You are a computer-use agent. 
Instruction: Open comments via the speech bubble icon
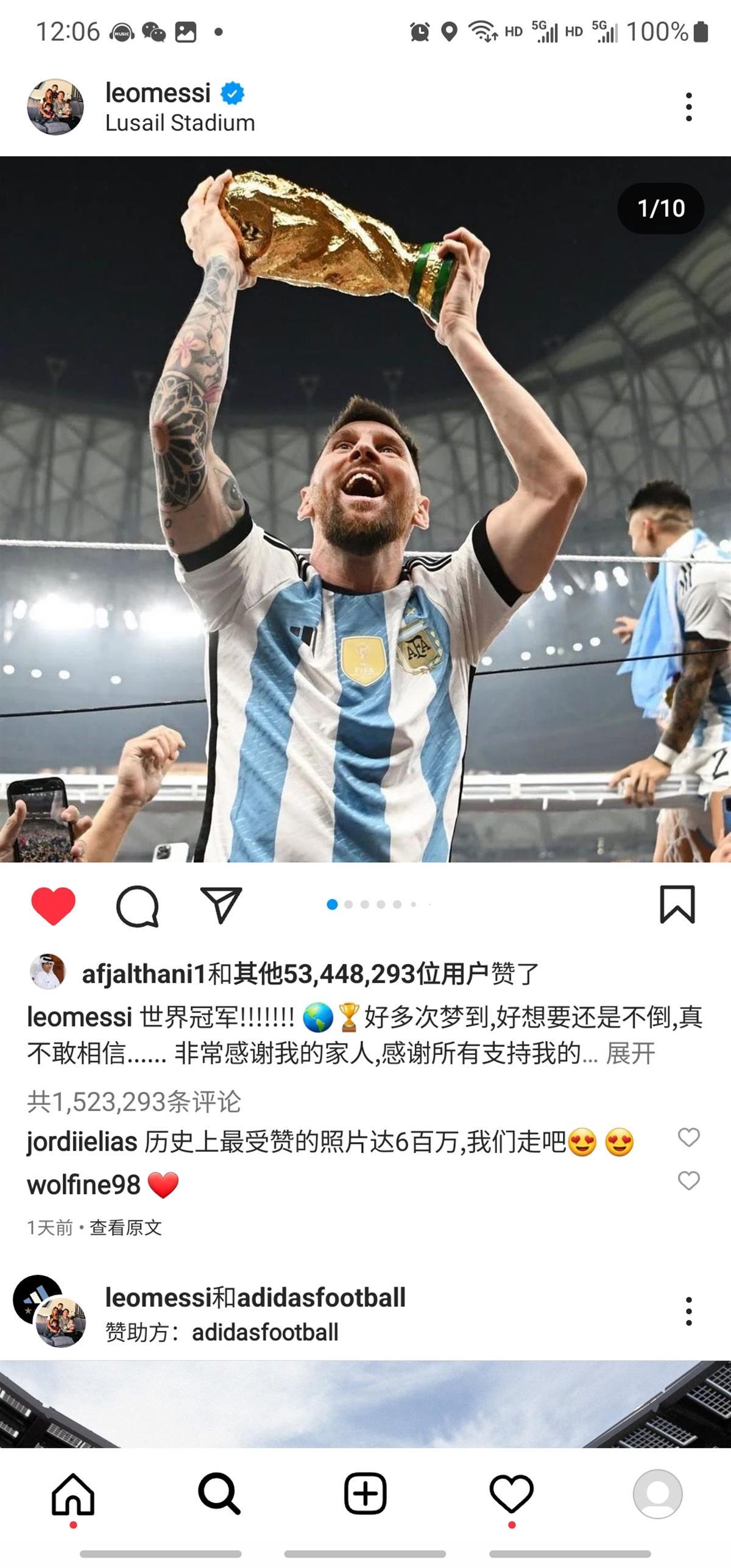click(138, 905)
